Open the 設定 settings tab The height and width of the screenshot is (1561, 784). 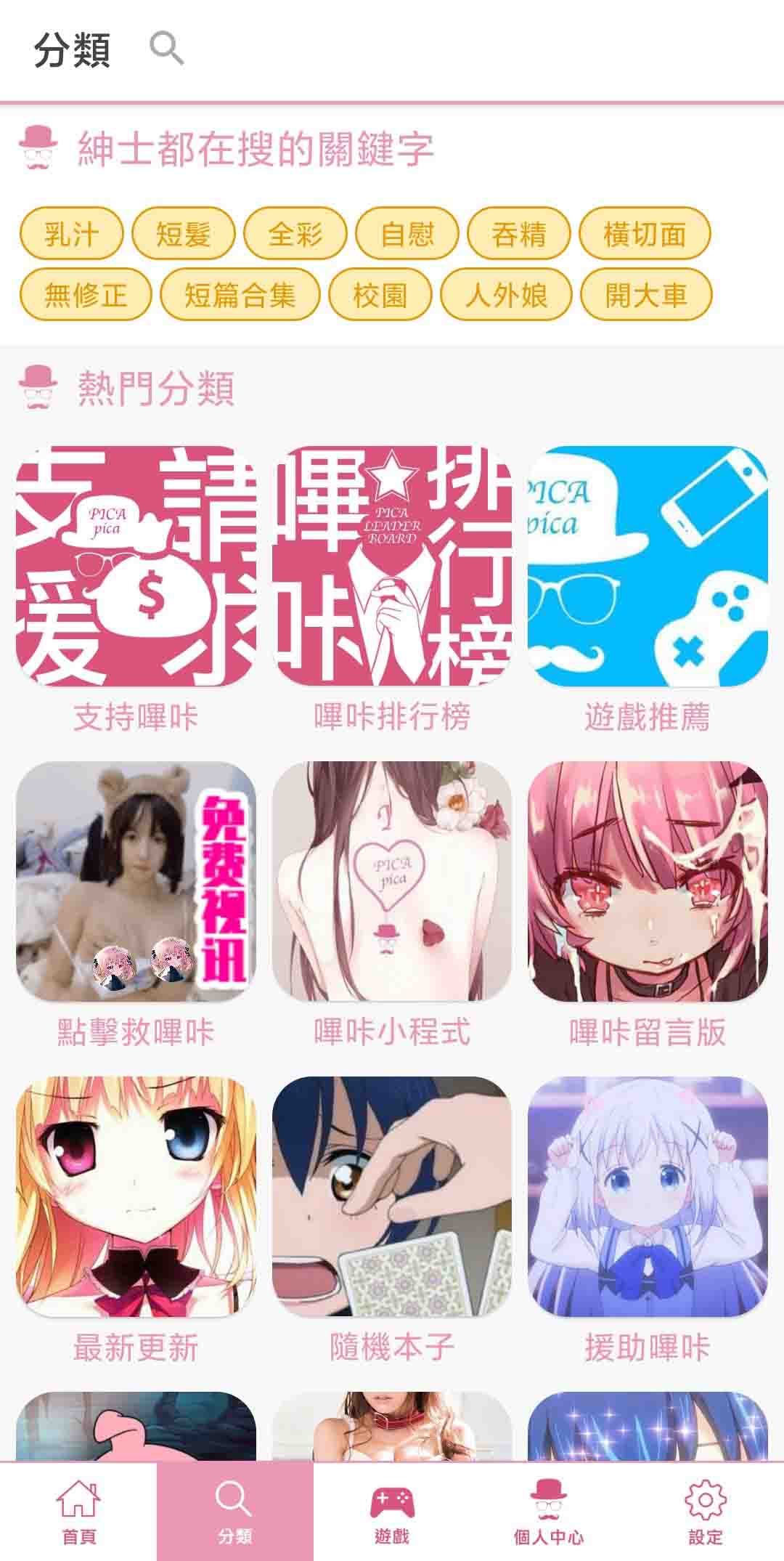tap(706, 1511)
